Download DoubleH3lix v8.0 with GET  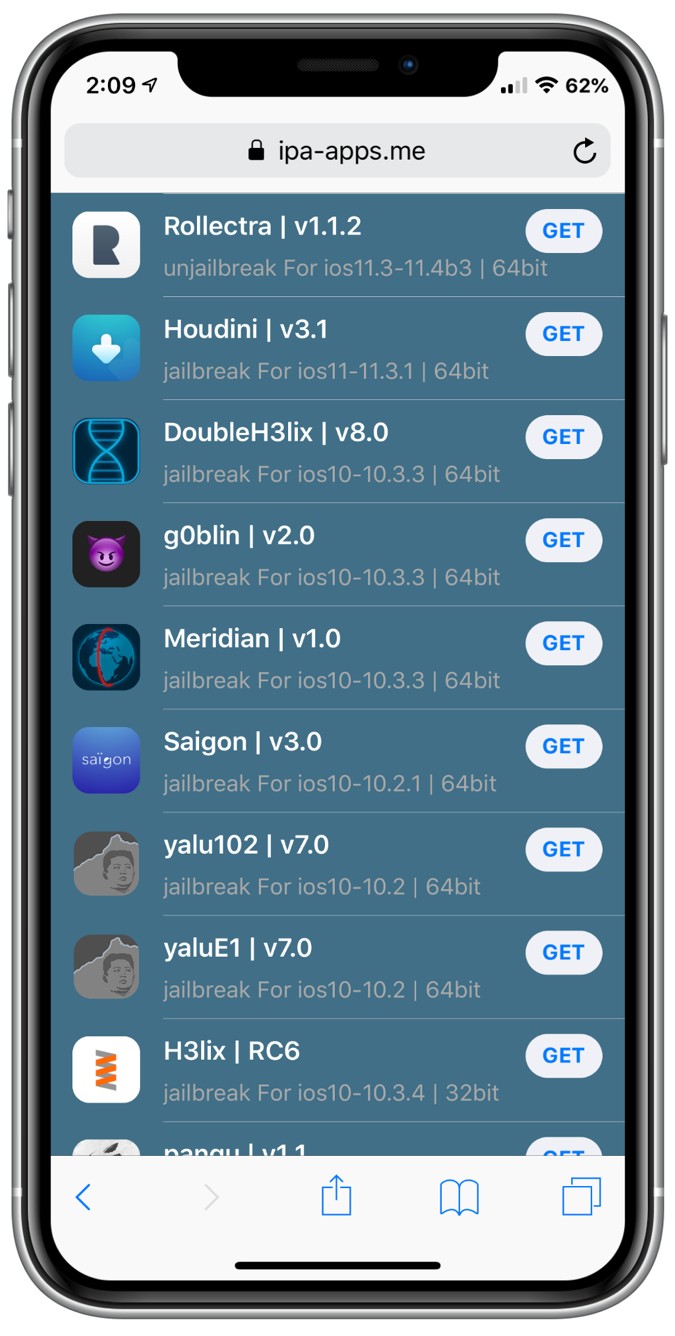(x=563, y=437)
